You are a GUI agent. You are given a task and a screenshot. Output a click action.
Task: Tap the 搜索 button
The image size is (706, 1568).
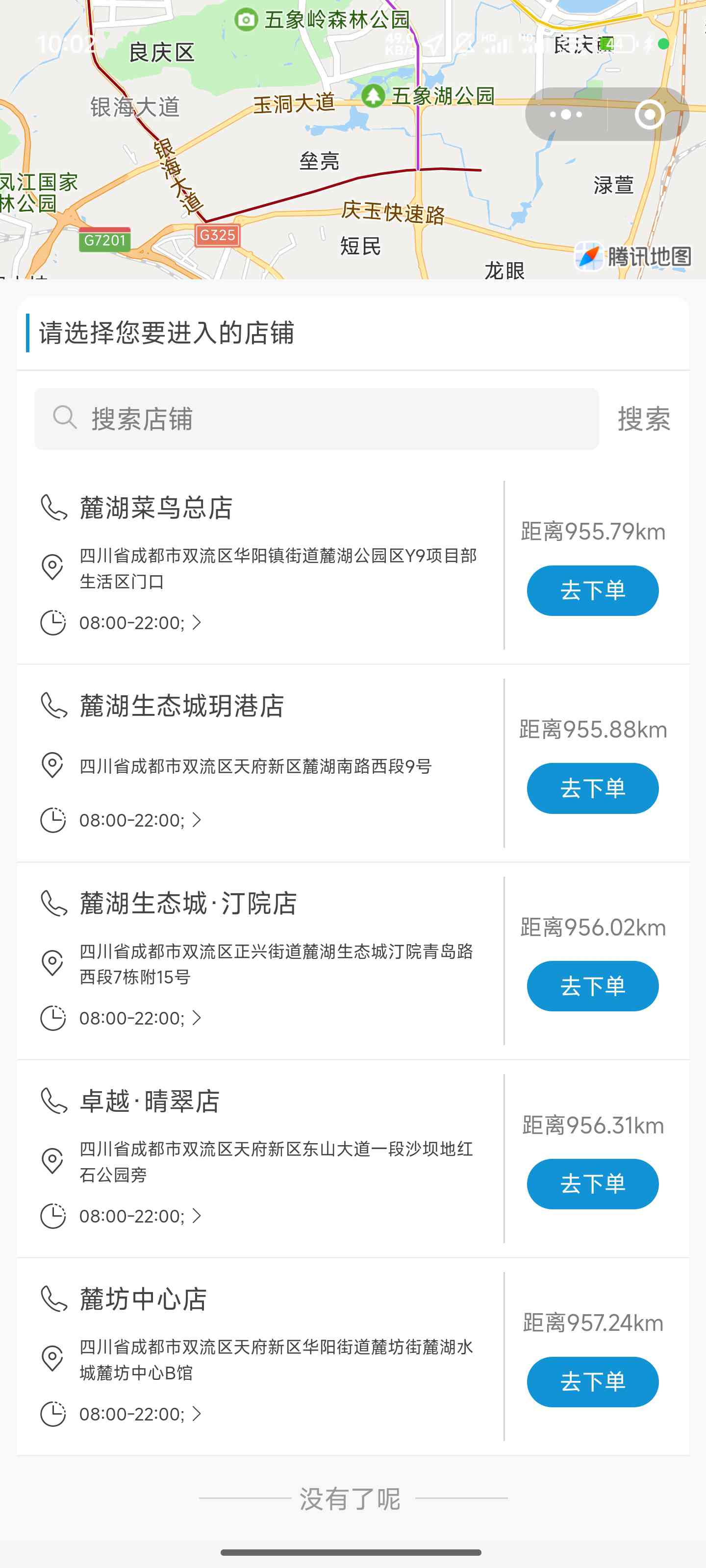coord(644,419)
